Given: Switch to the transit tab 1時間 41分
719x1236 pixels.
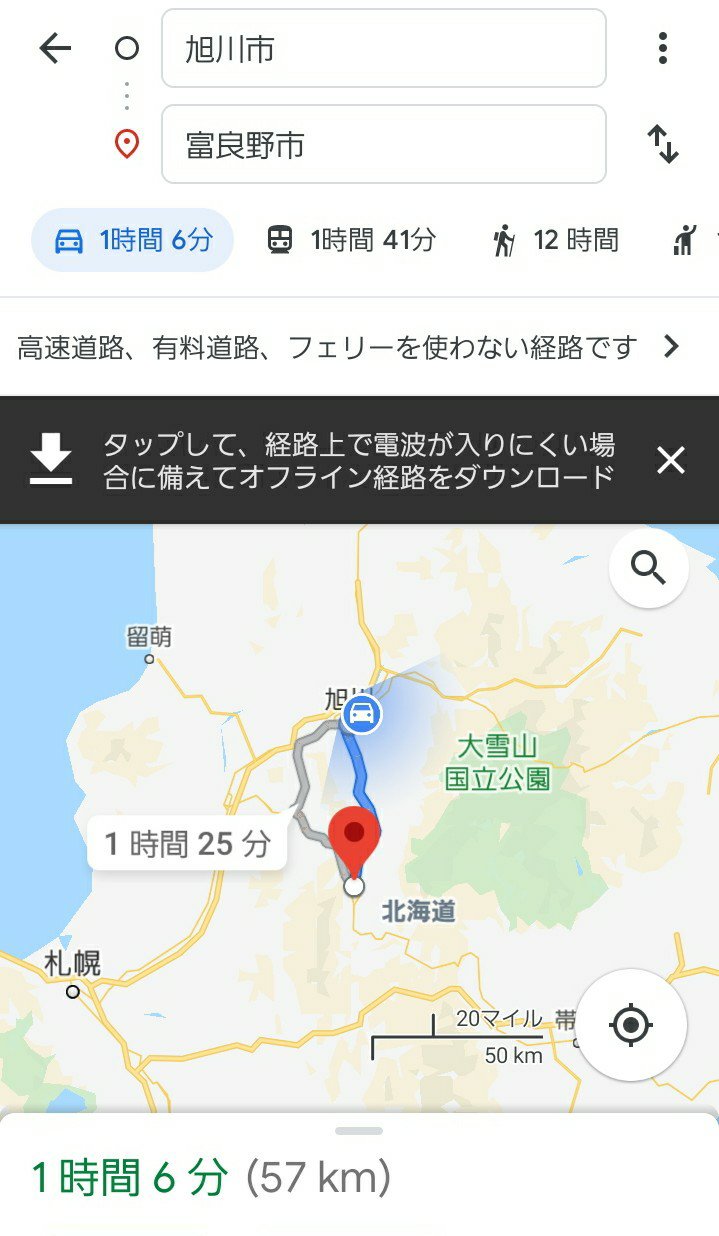Looking at the screenshot, I should (351, 240).
